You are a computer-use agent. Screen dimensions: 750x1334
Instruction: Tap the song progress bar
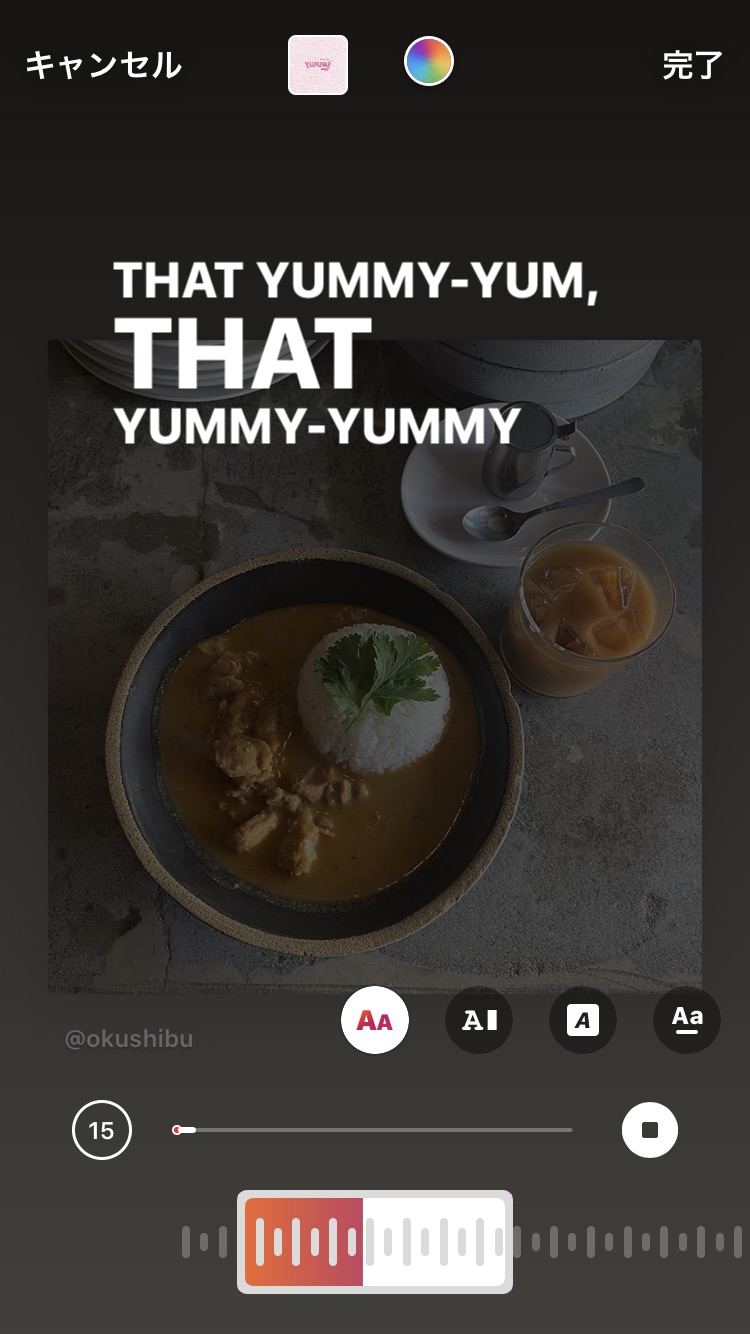click(x=372, y=1130)
